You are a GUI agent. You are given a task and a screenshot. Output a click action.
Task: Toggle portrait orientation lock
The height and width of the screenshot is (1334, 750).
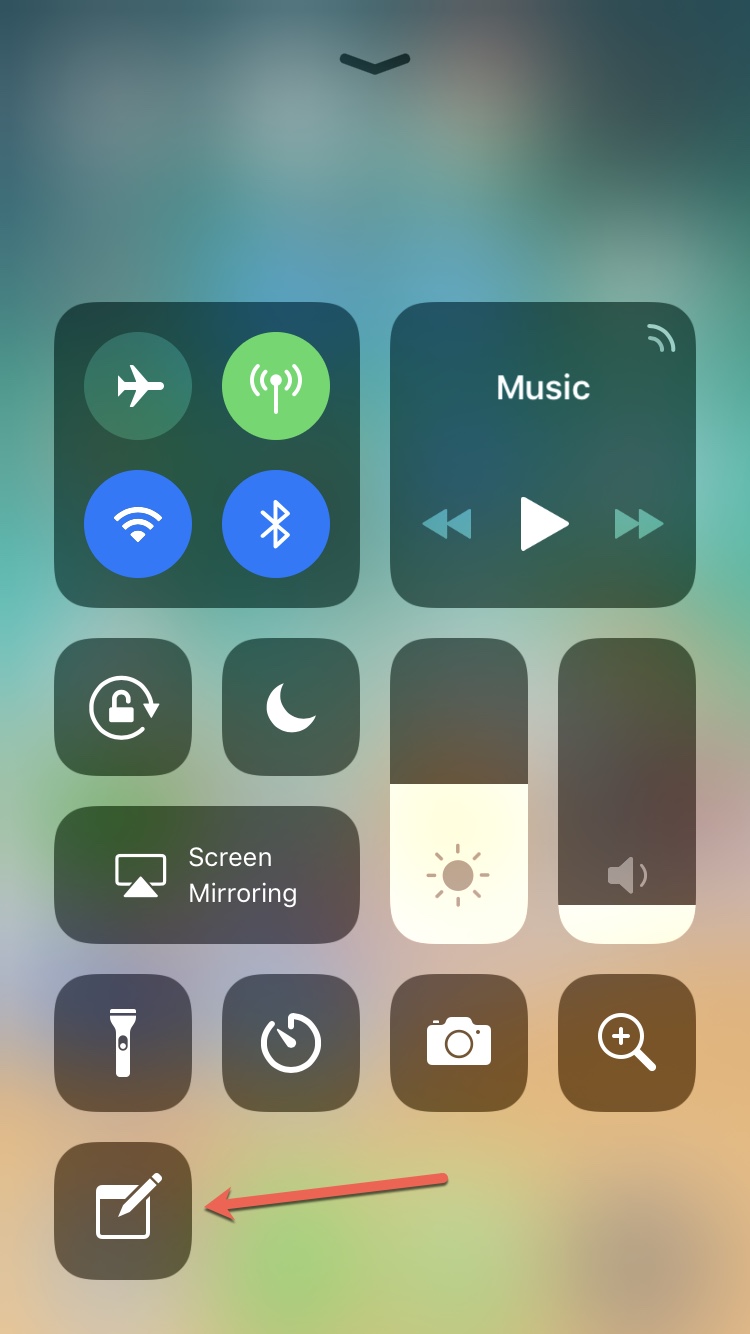coord(123,707)
